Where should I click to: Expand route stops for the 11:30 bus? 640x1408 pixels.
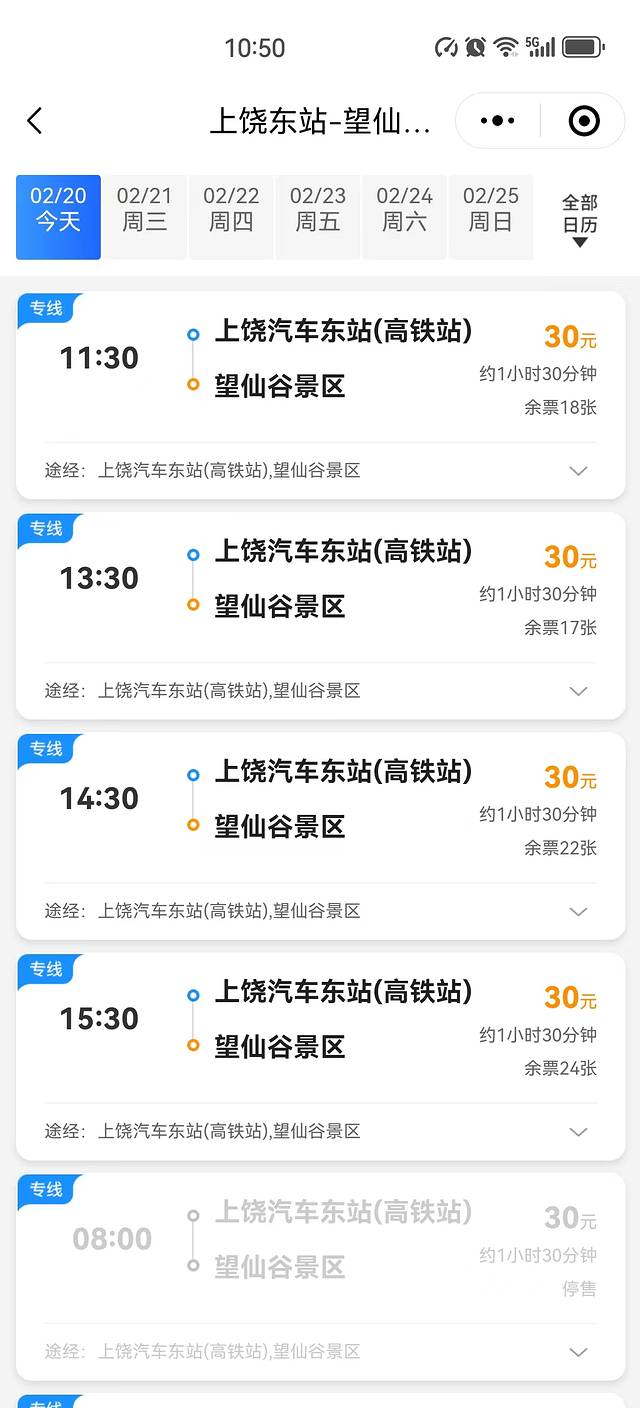[x=578, y=471]
